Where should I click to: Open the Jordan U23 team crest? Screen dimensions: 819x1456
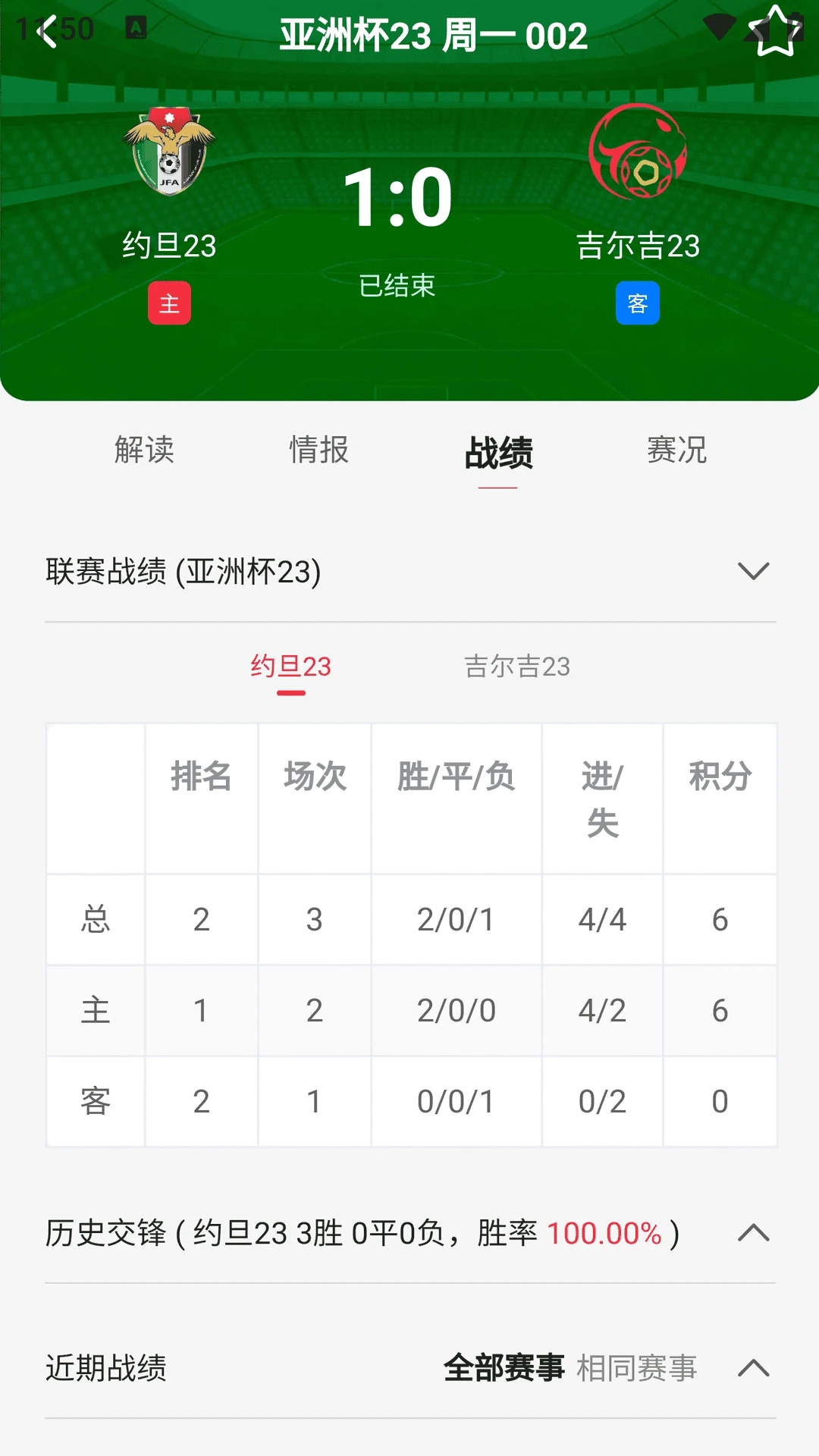click(x=170, y=152)
